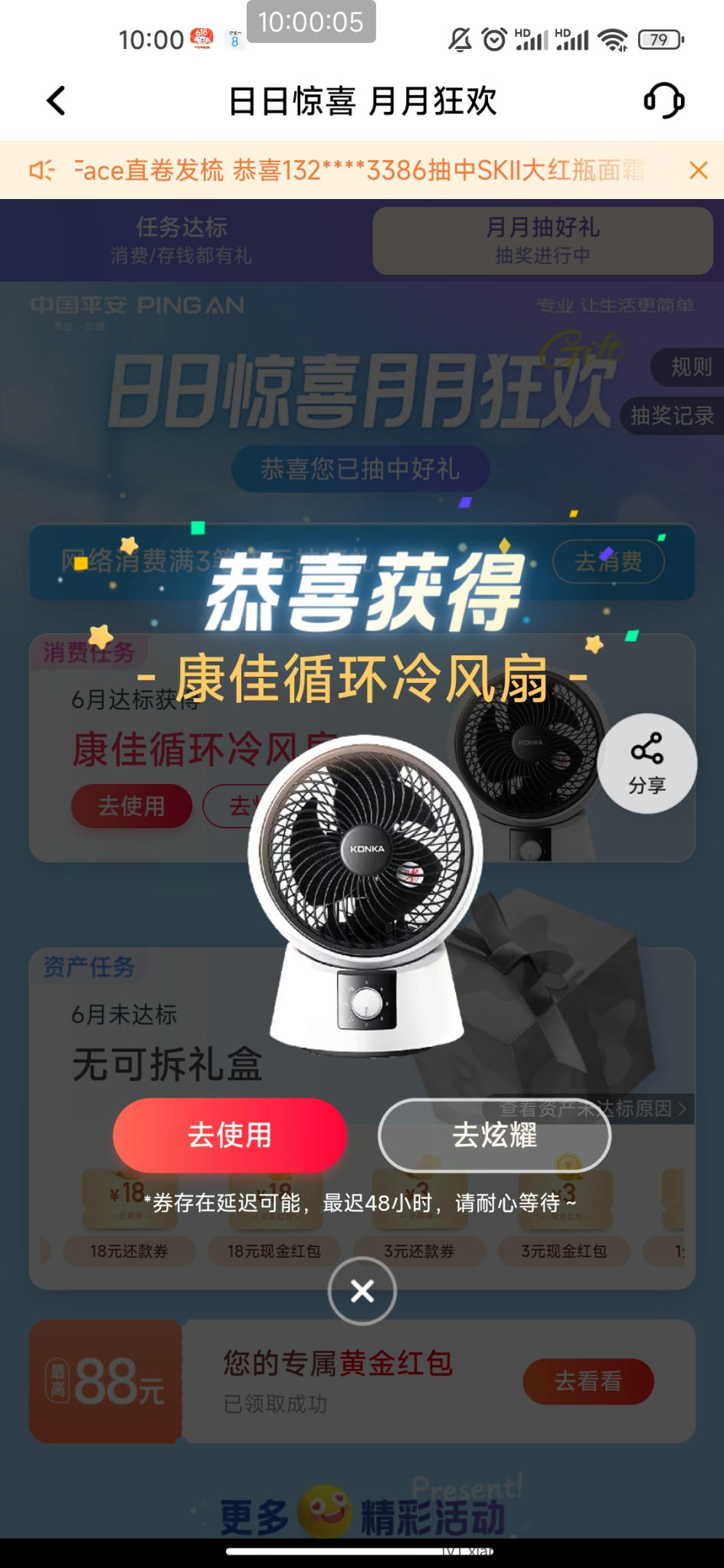Tap the red 去使用 button in popup
724x1568 pixels.
(230, 1135)
